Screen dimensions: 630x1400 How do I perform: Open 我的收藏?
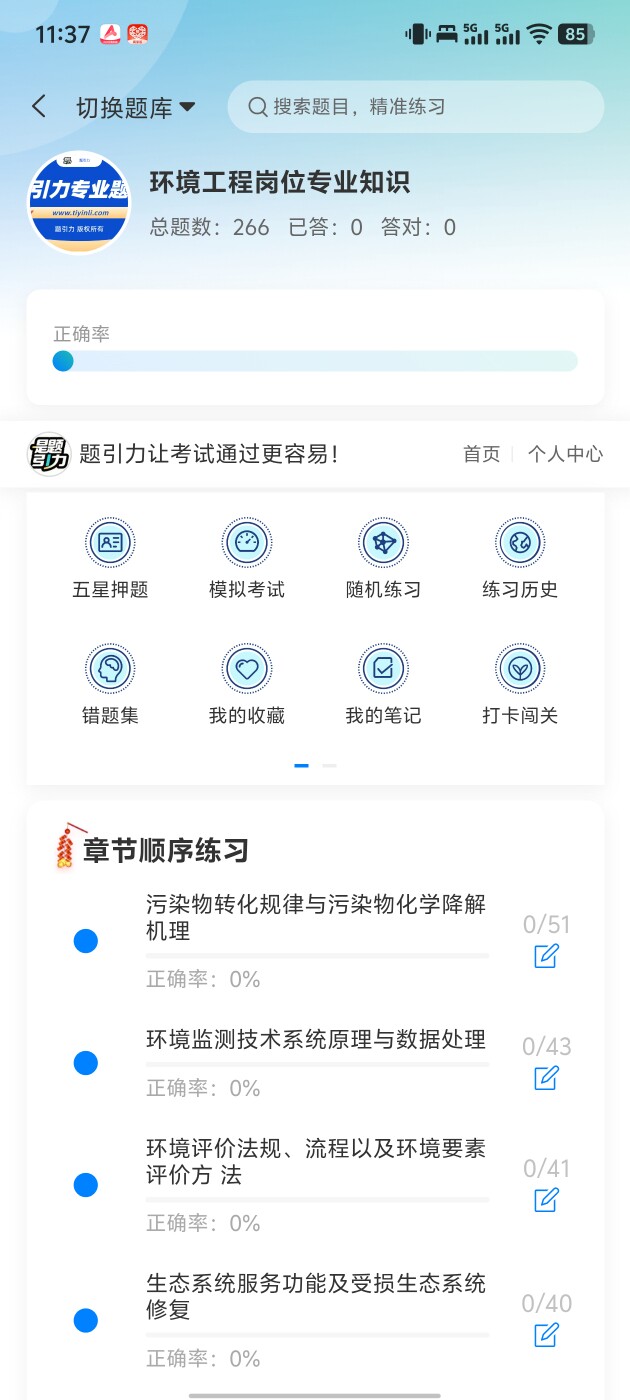pos(247,685)
